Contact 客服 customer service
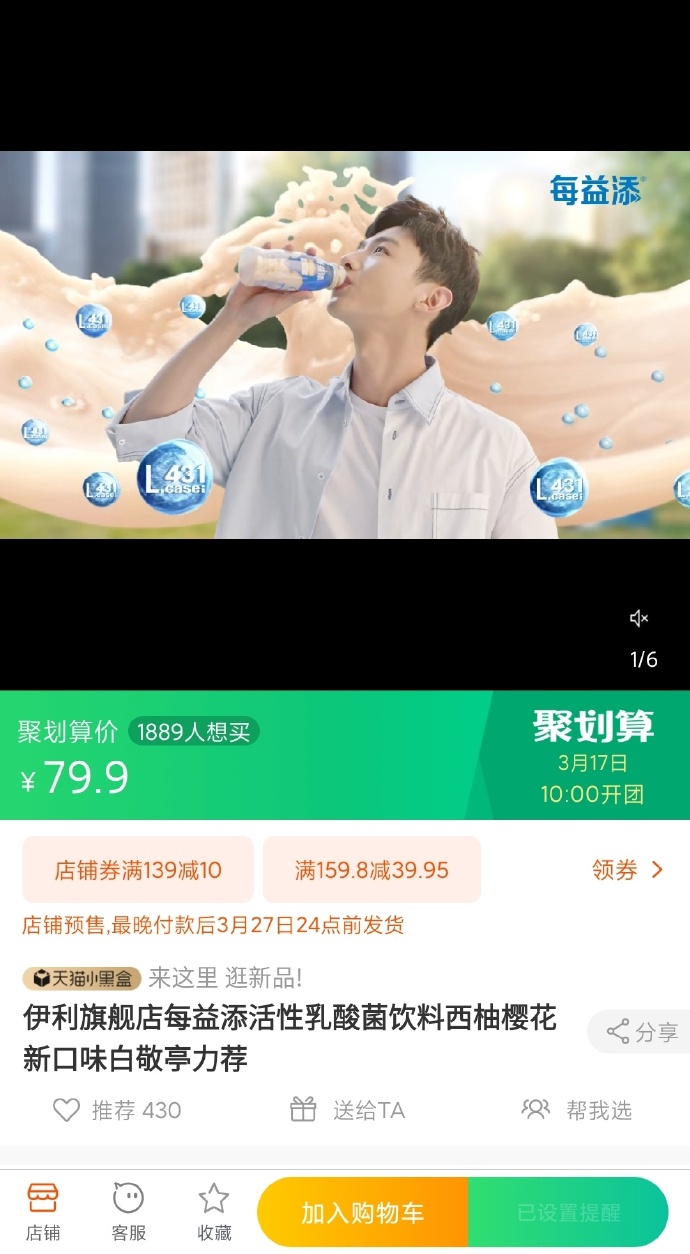690x1254 pixels. pyautogui.click(x=128, y=1211)
